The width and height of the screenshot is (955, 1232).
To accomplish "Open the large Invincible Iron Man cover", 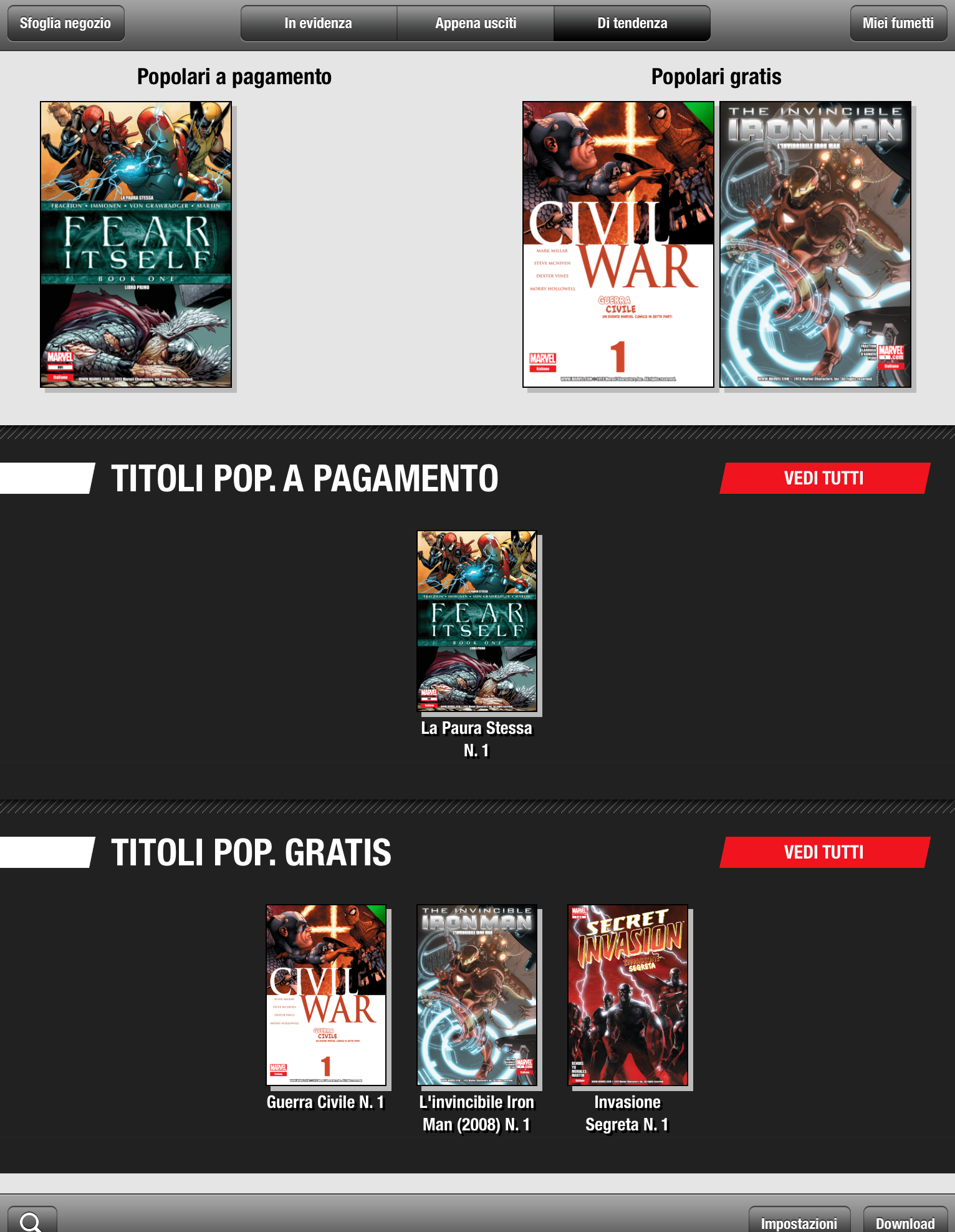I will click(x=815, y=244).
